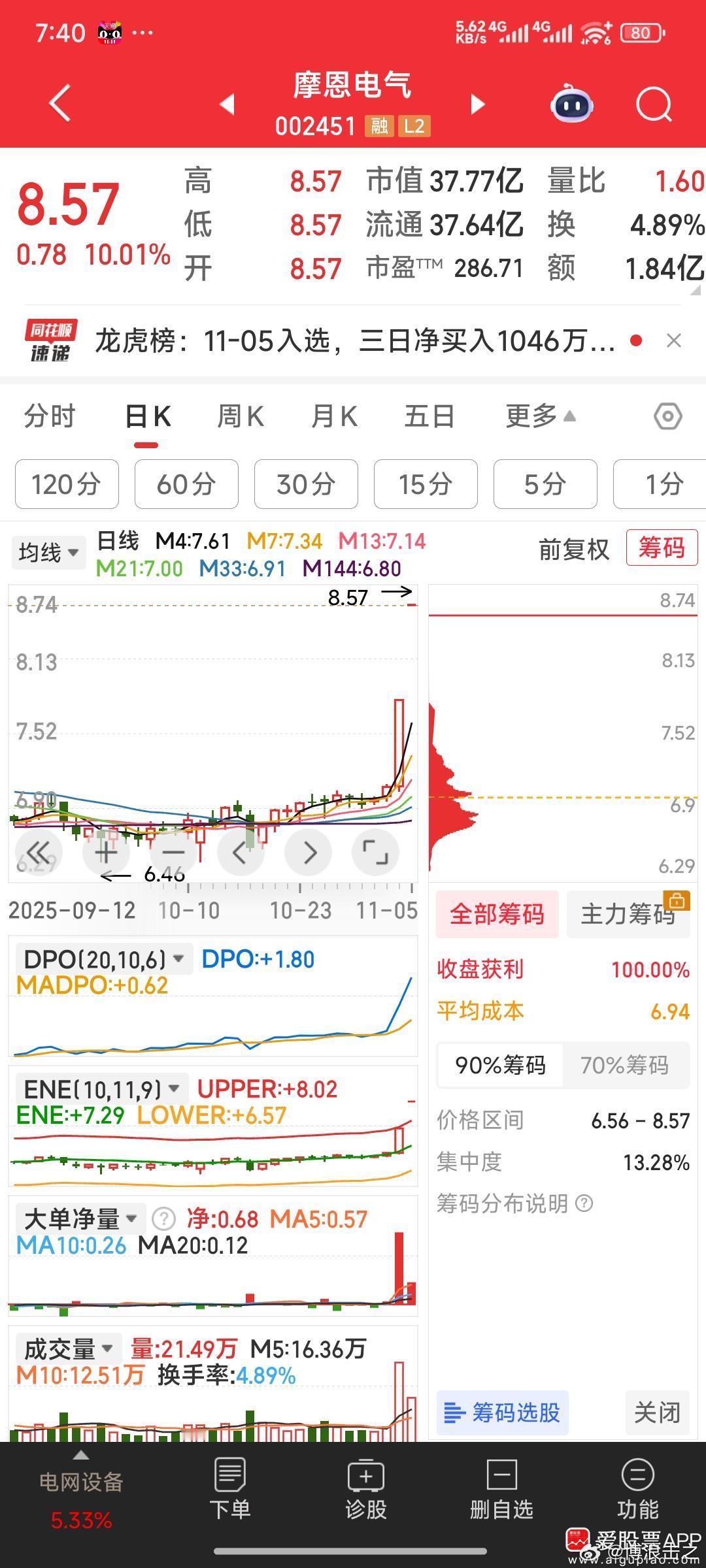Choose the 60分 interval chip
706x1568 pixels.
186,484
